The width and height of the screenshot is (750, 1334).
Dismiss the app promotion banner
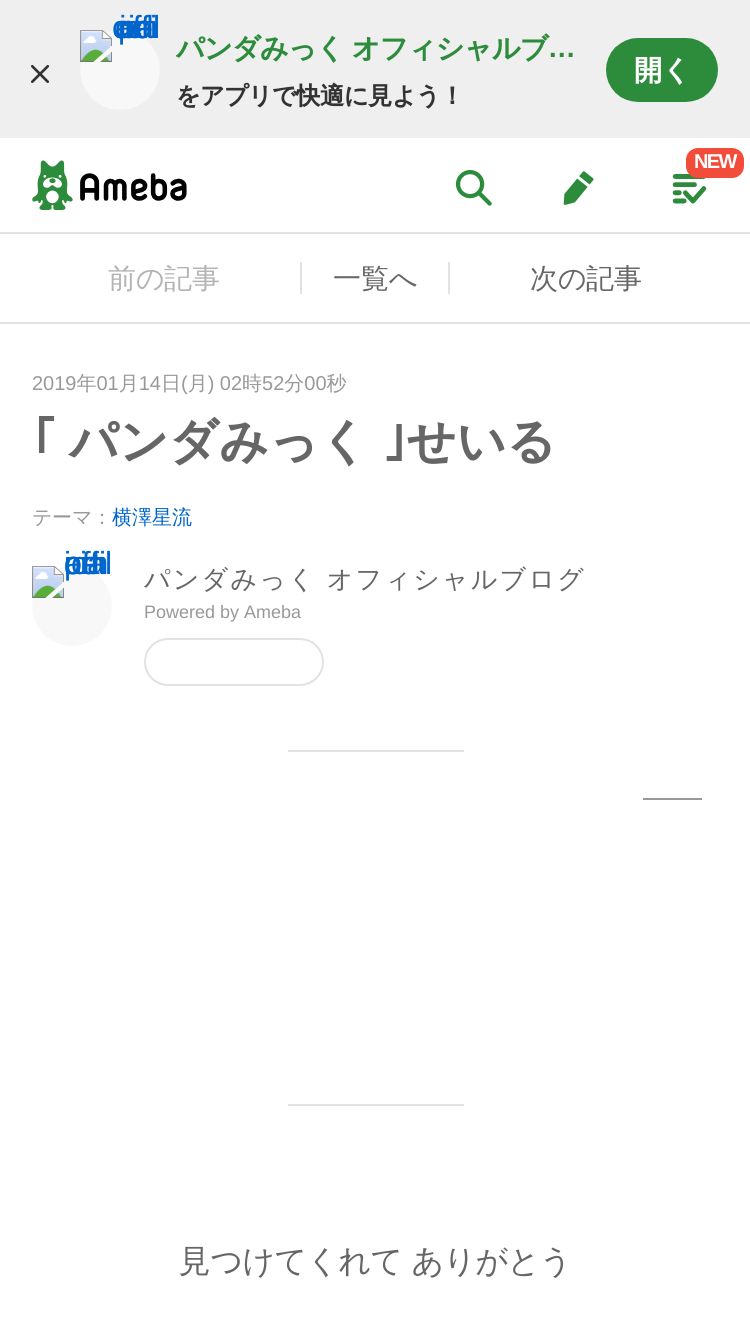tap(40, 74)
